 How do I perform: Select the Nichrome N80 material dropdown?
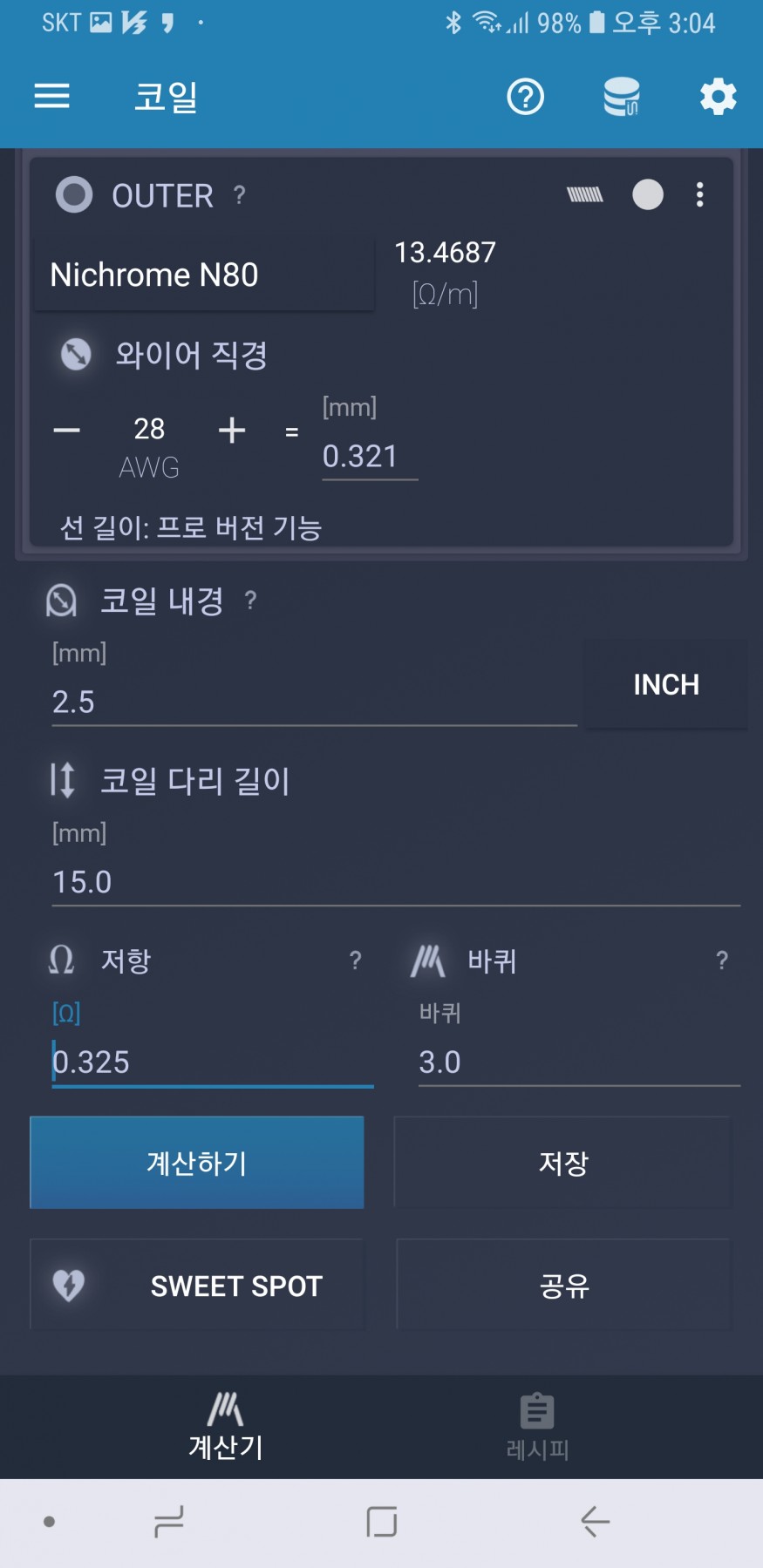pyautogui.click(x=204, y=275)
